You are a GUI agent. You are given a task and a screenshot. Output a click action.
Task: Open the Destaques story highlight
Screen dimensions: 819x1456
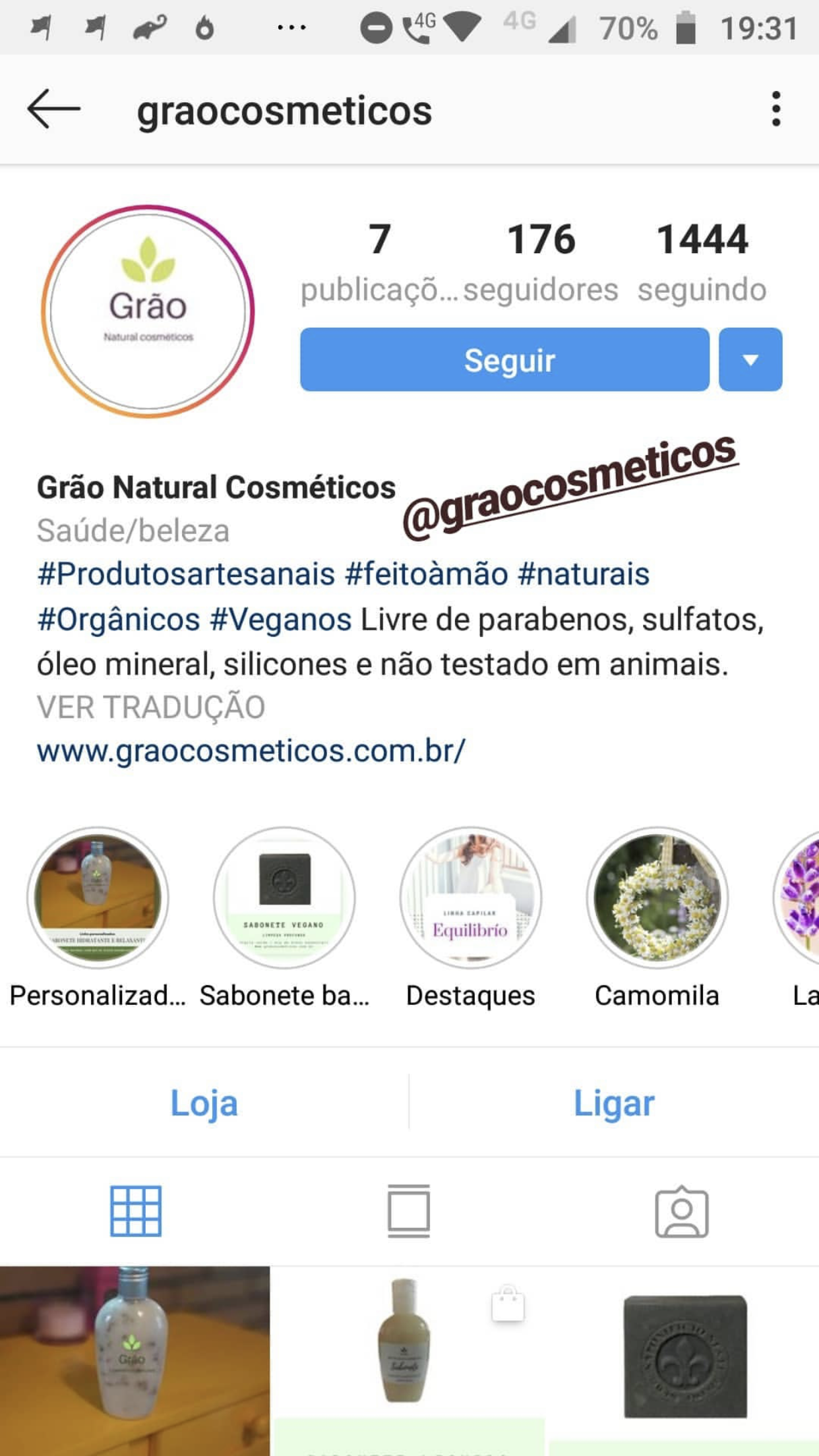[x=471, y=898]
